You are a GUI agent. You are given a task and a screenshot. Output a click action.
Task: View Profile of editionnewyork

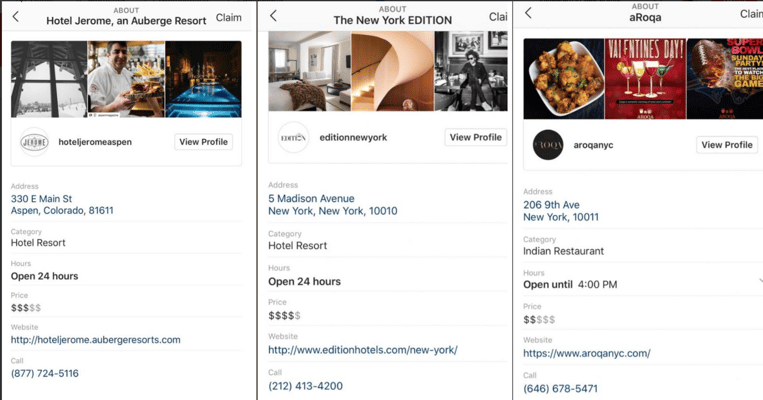tap(475, 137)
